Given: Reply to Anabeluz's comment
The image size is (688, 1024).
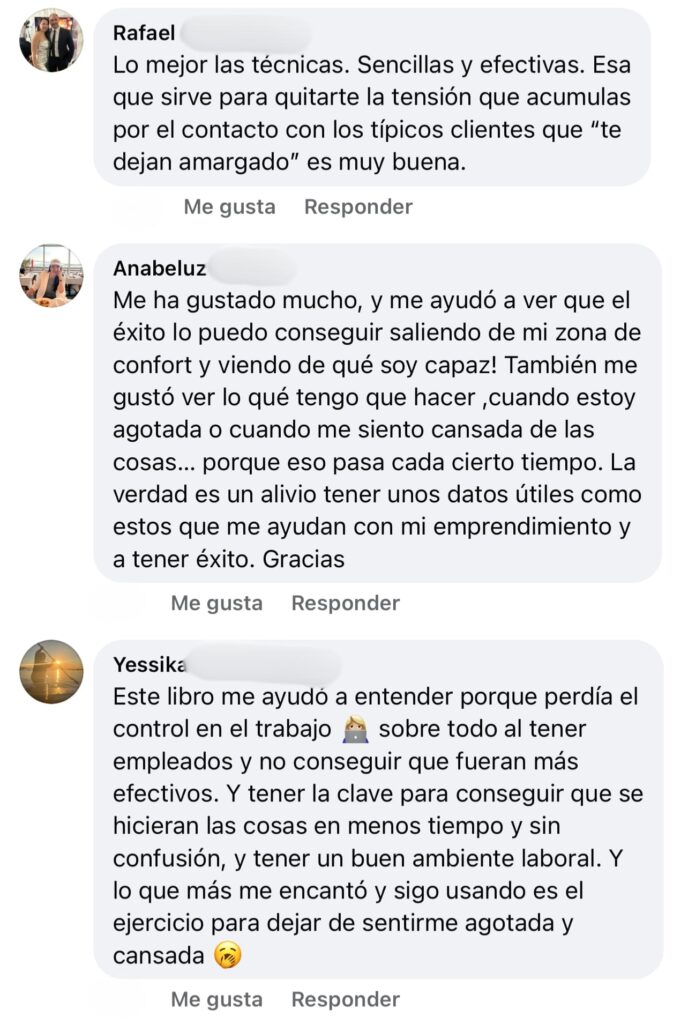Looking at the screenshot, I should click(345, 603).
